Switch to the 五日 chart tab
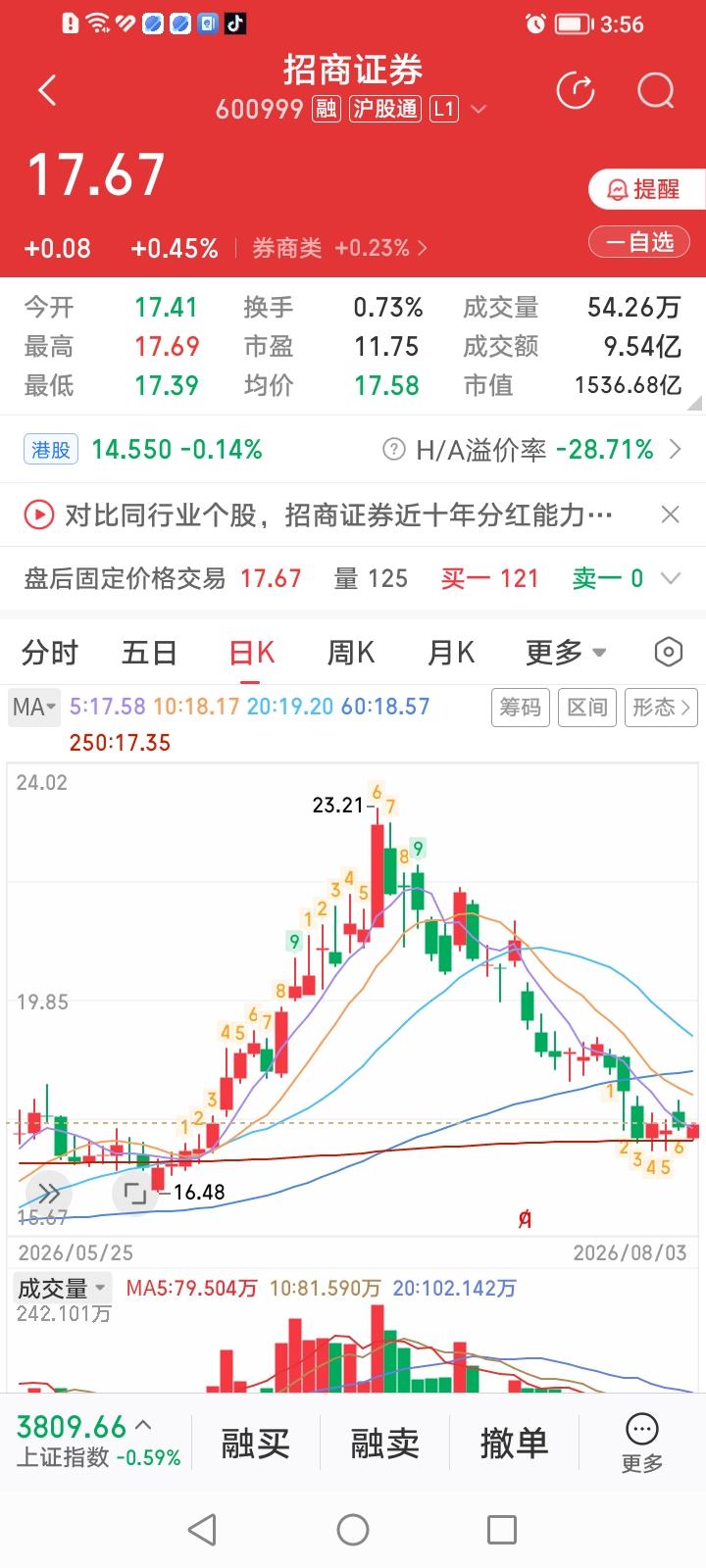Image resolution: width=706 pixels, height=1568 pixels. (149, 653)
